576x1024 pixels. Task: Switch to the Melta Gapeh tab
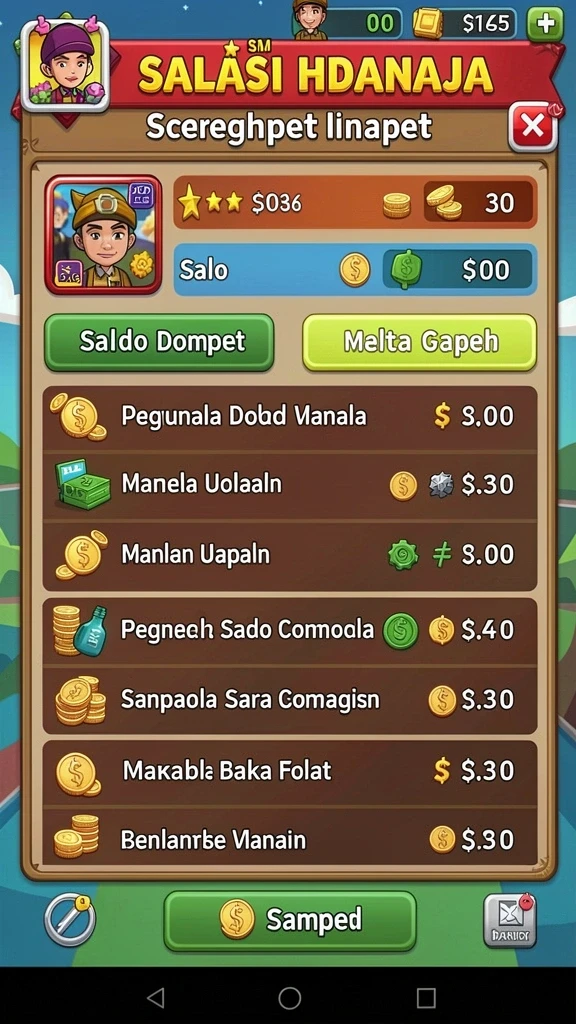(420, 342)
